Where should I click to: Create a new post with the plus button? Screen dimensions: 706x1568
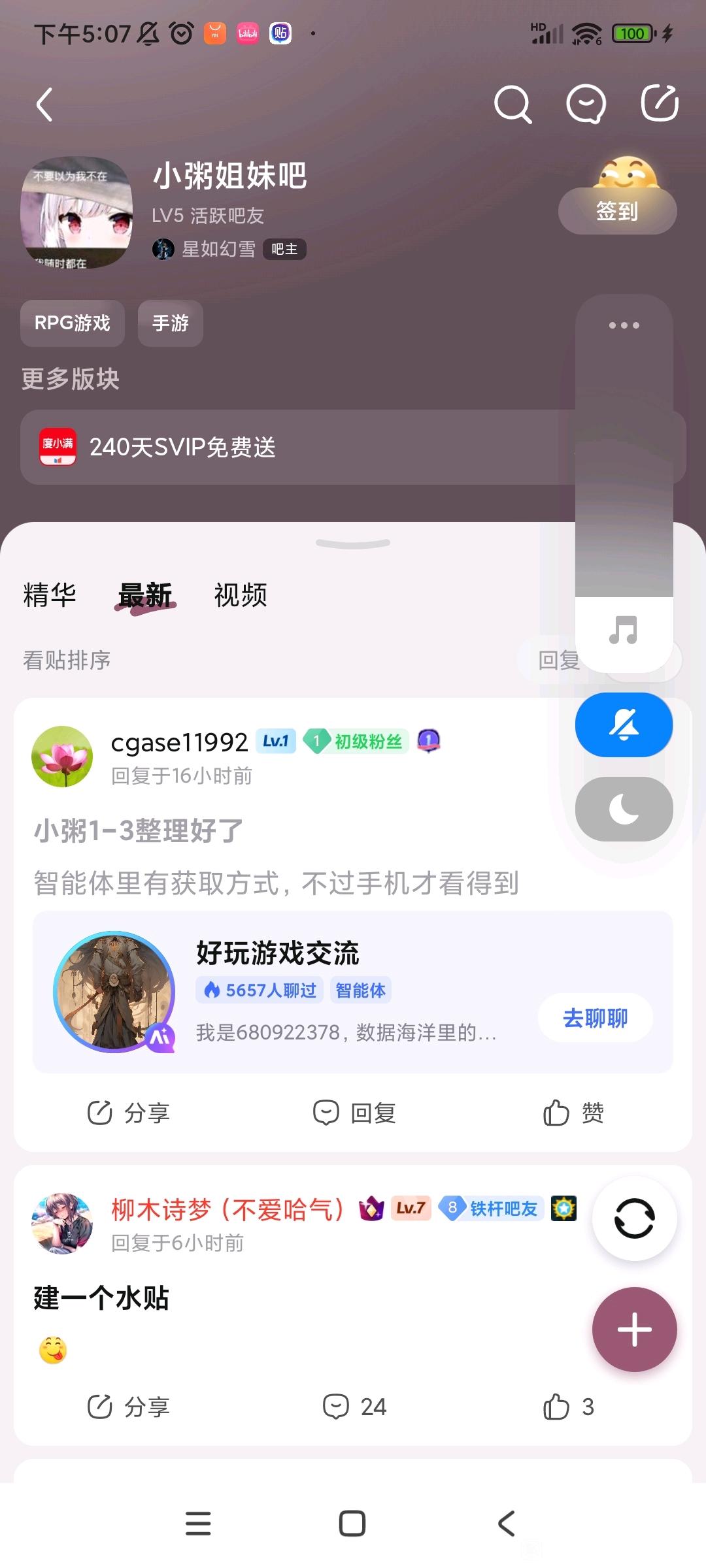click(633, 1329)
